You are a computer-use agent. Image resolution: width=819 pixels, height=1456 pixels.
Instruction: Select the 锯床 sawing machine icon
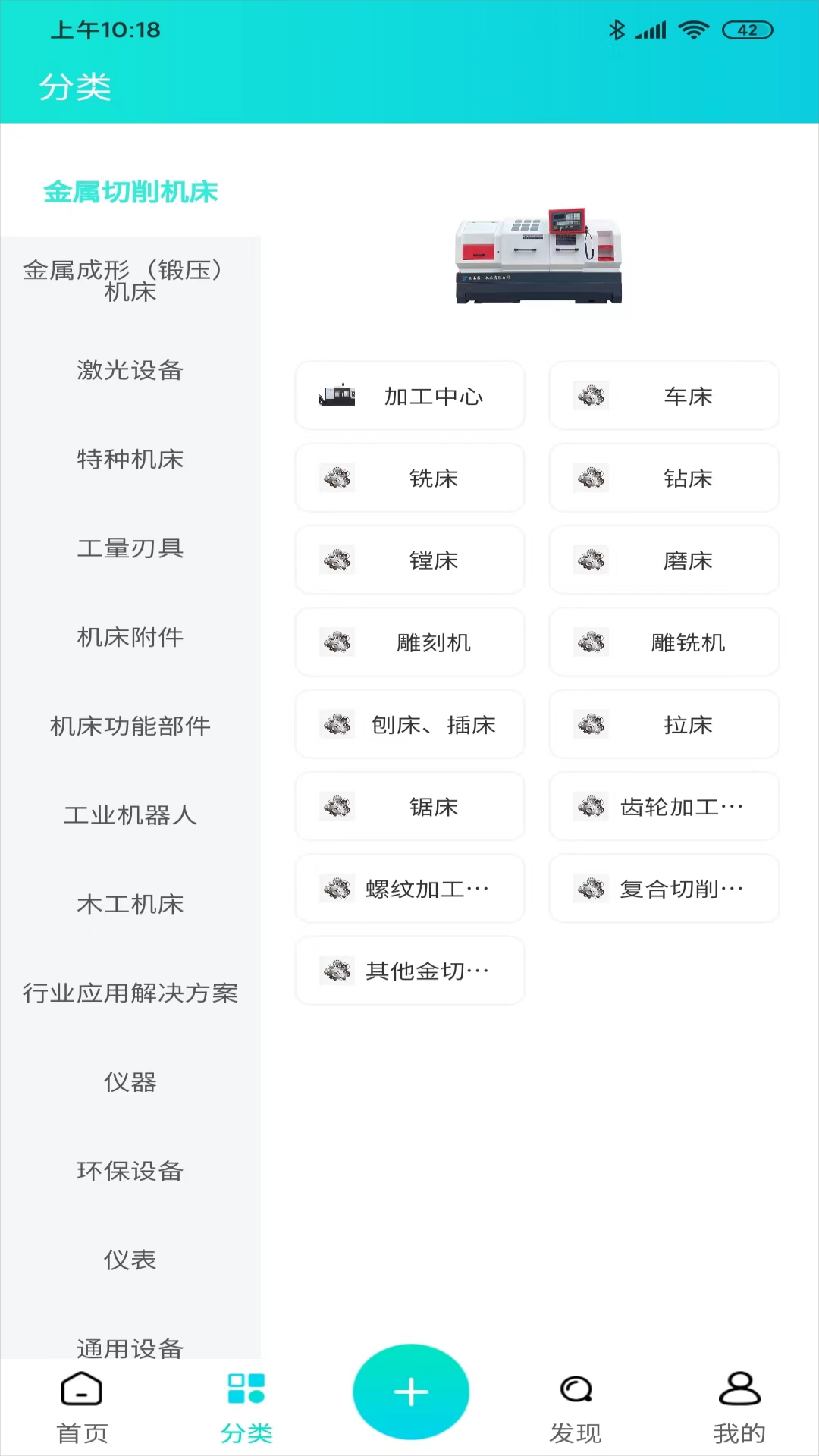(338, 806)
